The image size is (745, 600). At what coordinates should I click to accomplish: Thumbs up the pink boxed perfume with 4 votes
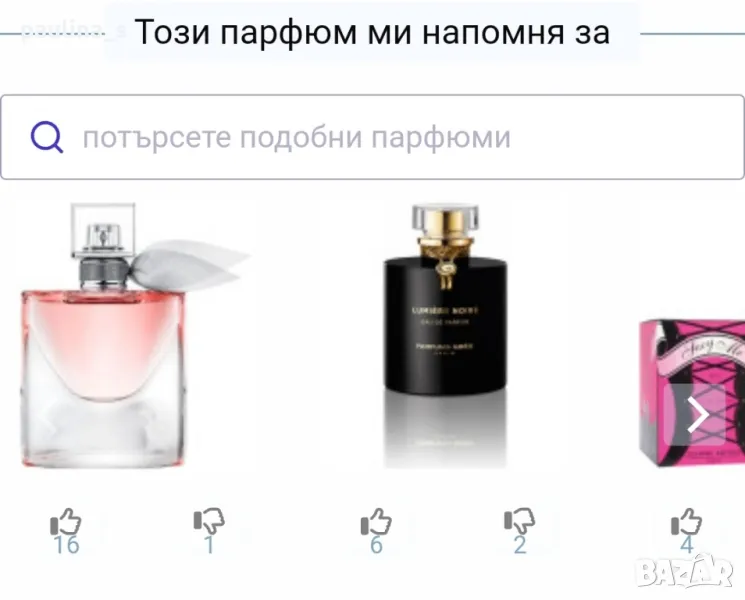click(x=686, y=522)
